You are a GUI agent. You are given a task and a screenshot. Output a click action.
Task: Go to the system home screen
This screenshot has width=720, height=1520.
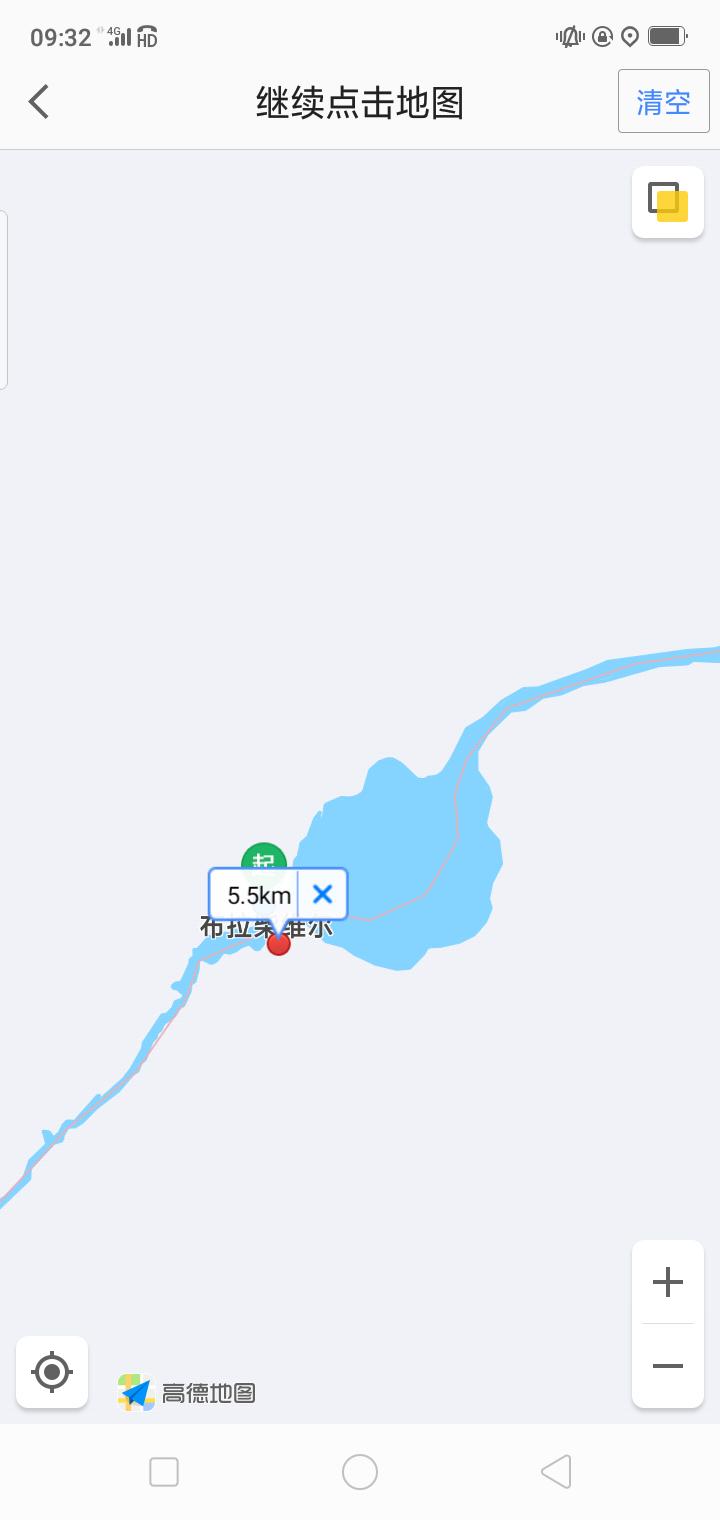360,1472
